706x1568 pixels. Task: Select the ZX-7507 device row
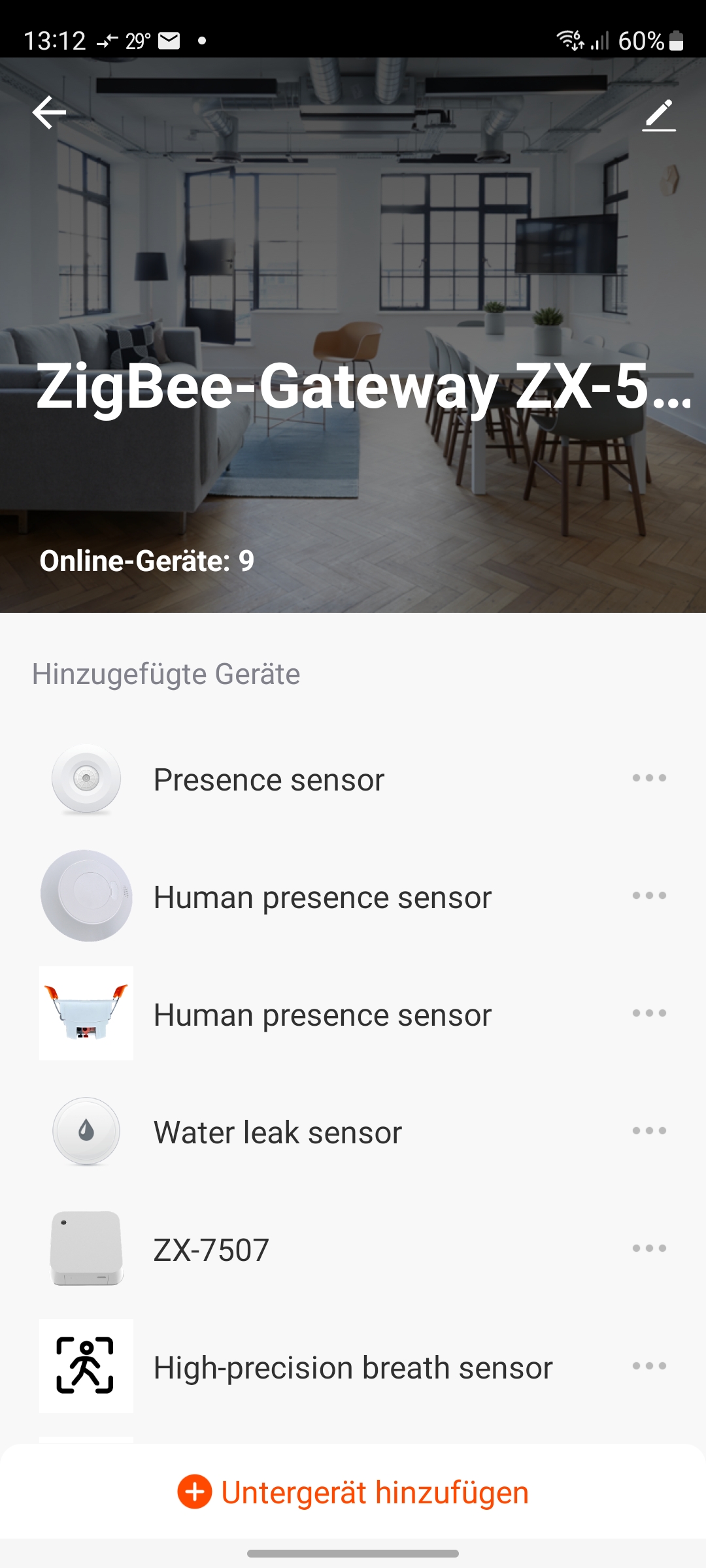[211, 1250]
